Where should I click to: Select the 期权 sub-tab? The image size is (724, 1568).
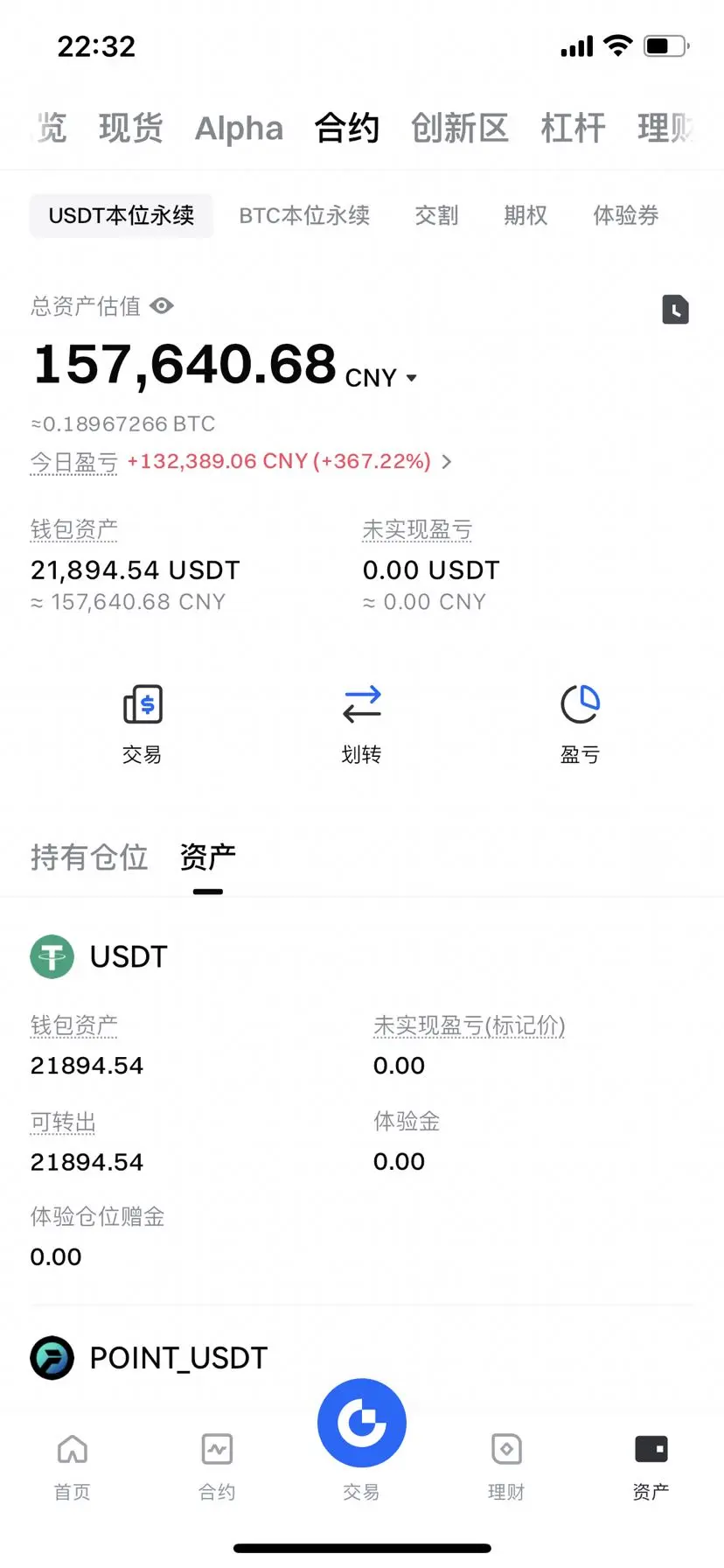[526, 215]
